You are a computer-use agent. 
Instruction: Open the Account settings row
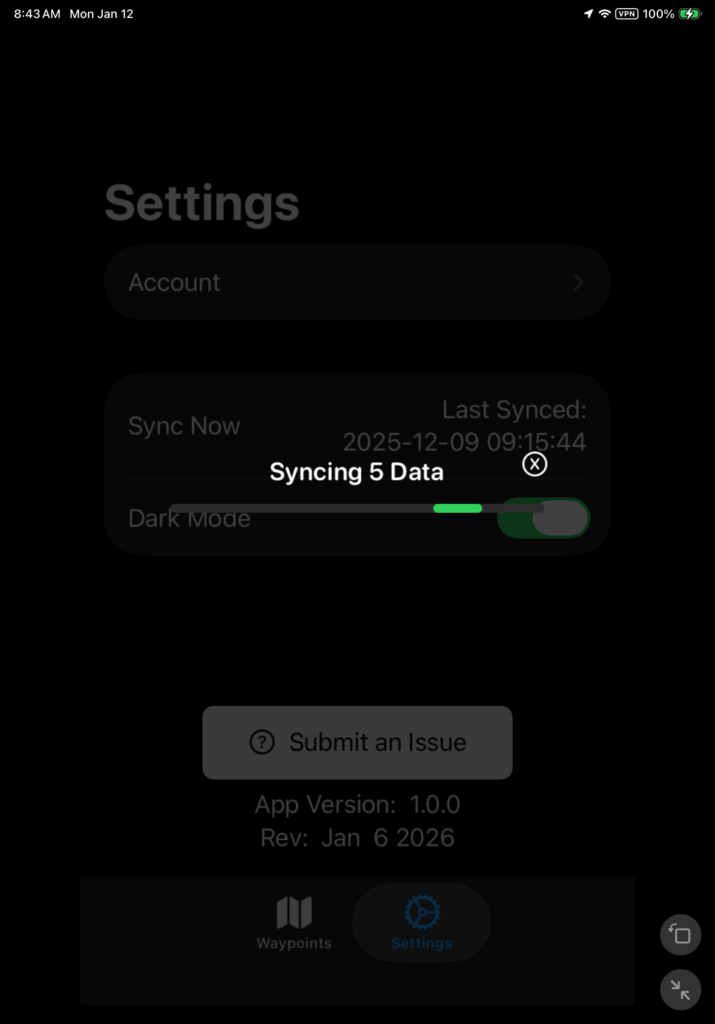coord(357,282)
